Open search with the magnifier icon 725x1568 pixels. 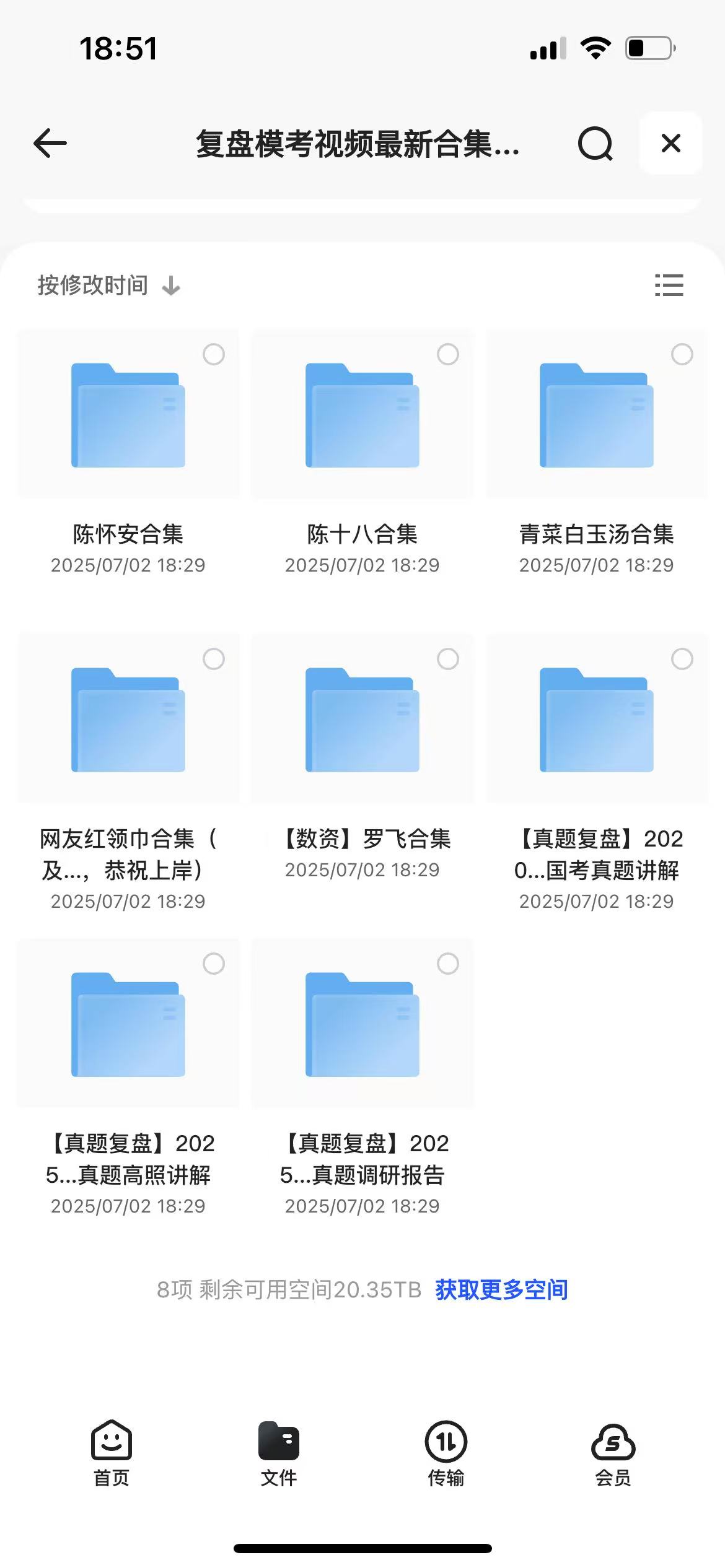[595, 144]
